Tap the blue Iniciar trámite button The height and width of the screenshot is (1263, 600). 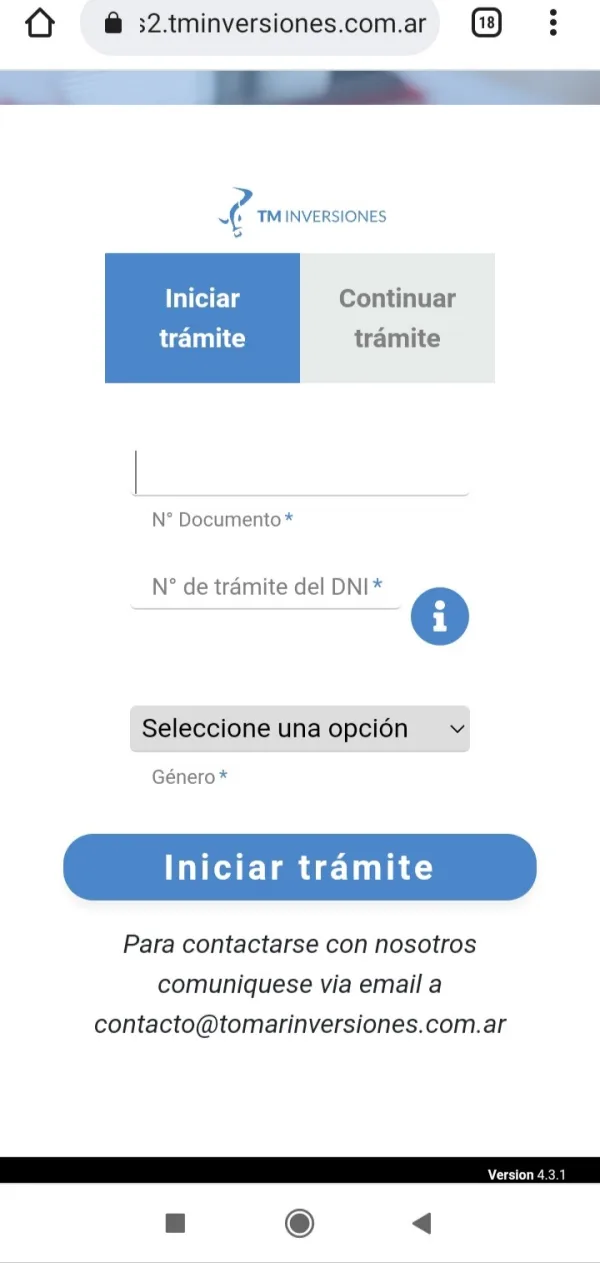(x=300, y=867)
